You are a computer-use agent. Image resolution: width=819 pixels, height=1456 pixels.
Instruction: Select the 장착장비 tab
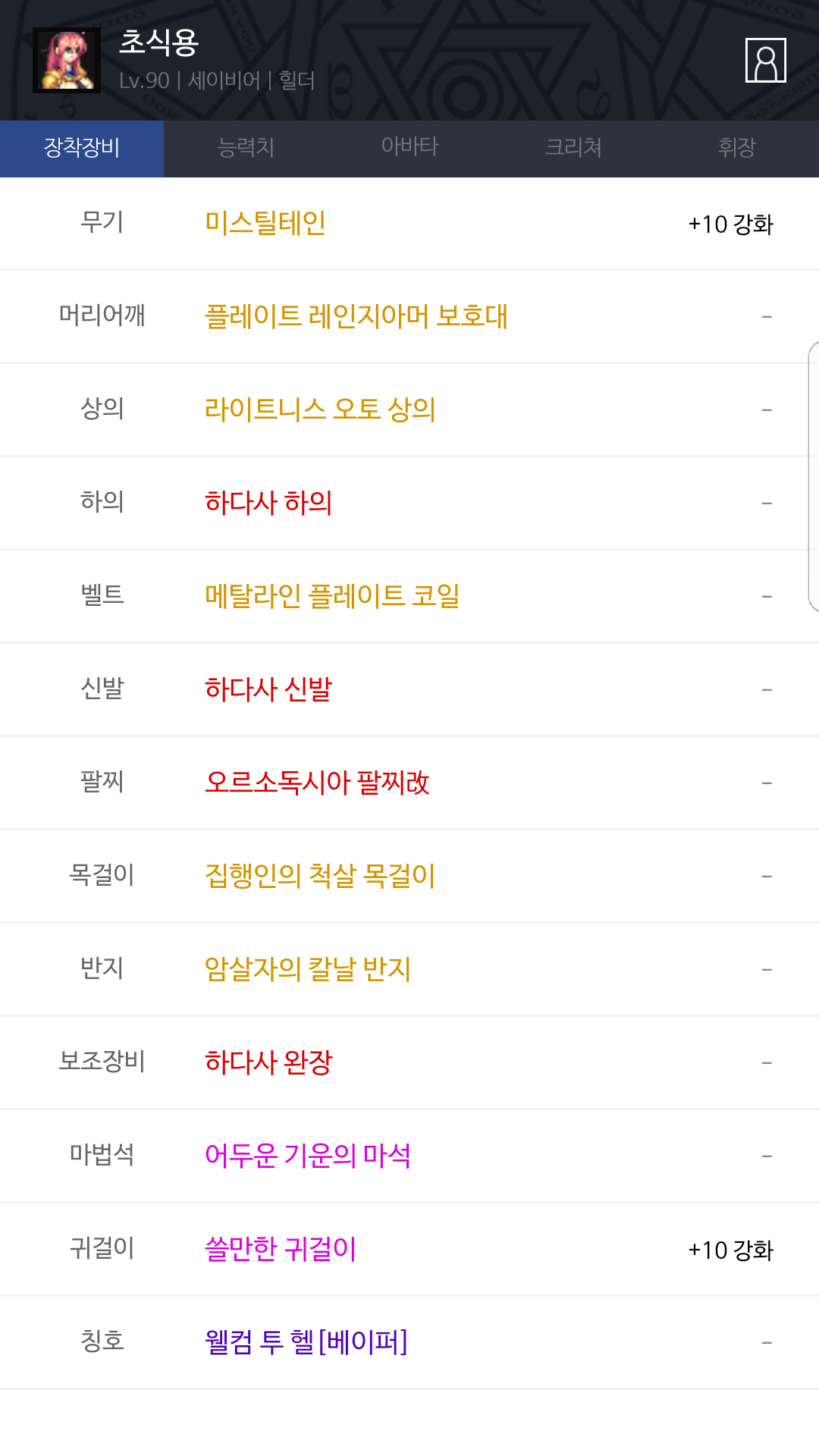click(x=82, y=149)
